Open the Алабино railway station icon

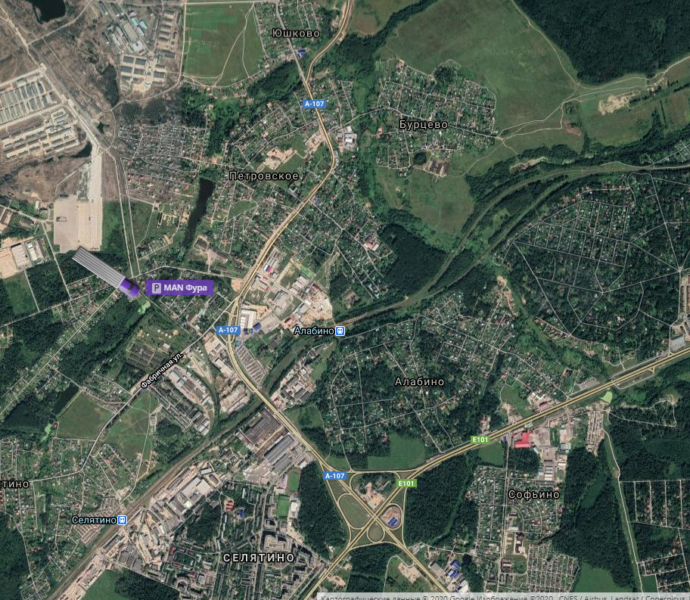point(341,330)
